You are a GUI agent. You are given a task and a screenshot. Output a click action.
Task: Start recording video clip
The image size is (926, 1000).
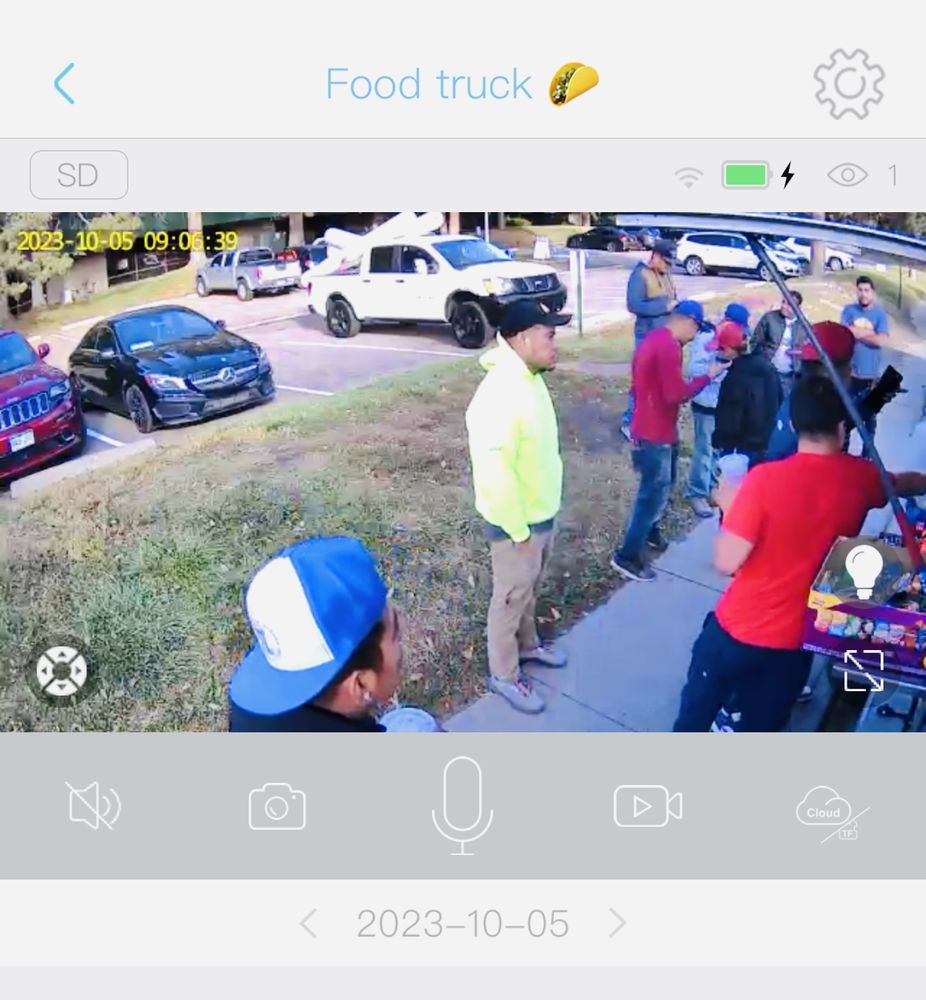[x=647, y=806]
